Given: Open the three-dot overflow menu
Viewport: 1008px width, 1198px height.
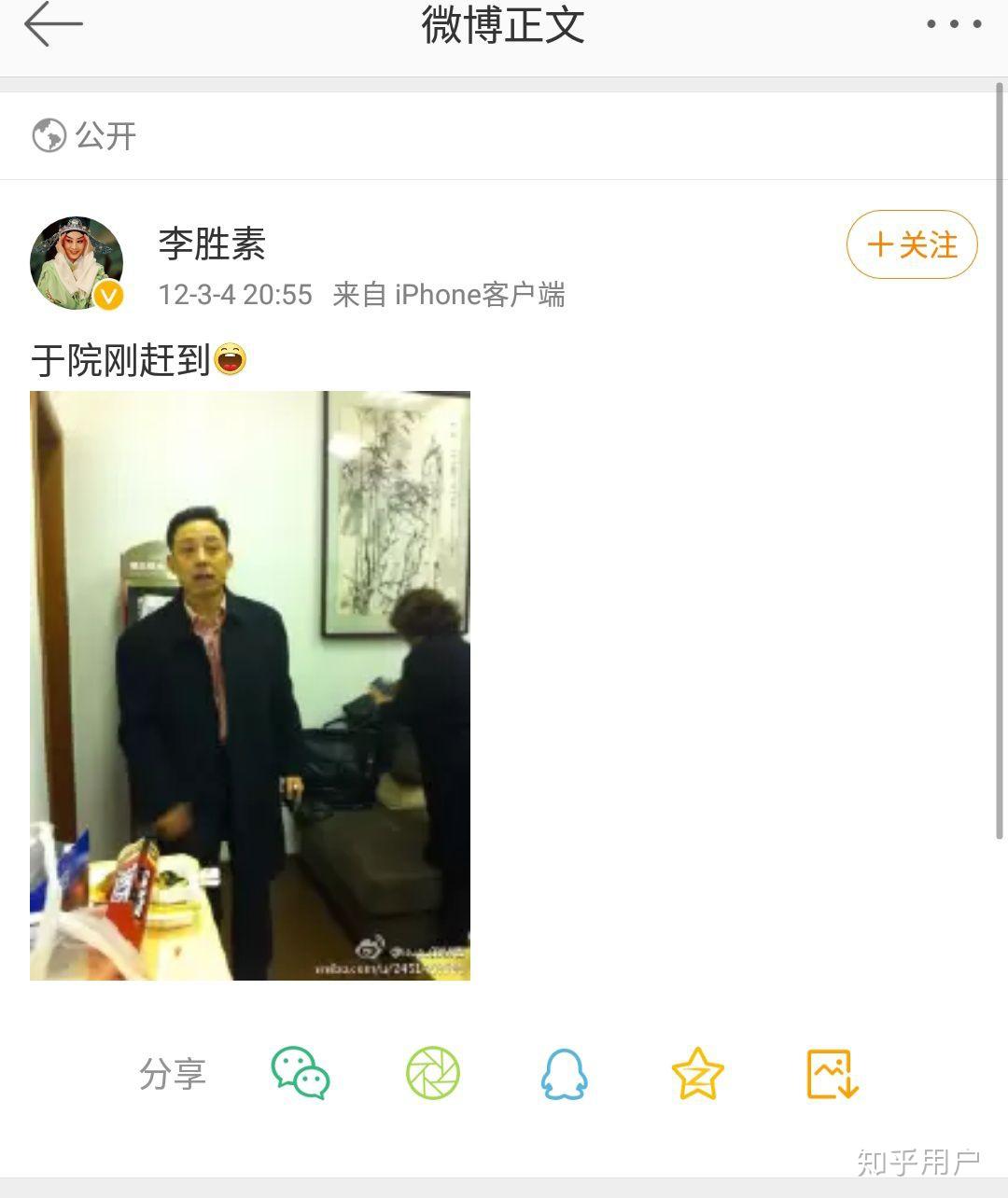Looking at the screenshot, I should click(x=953, y=24).
